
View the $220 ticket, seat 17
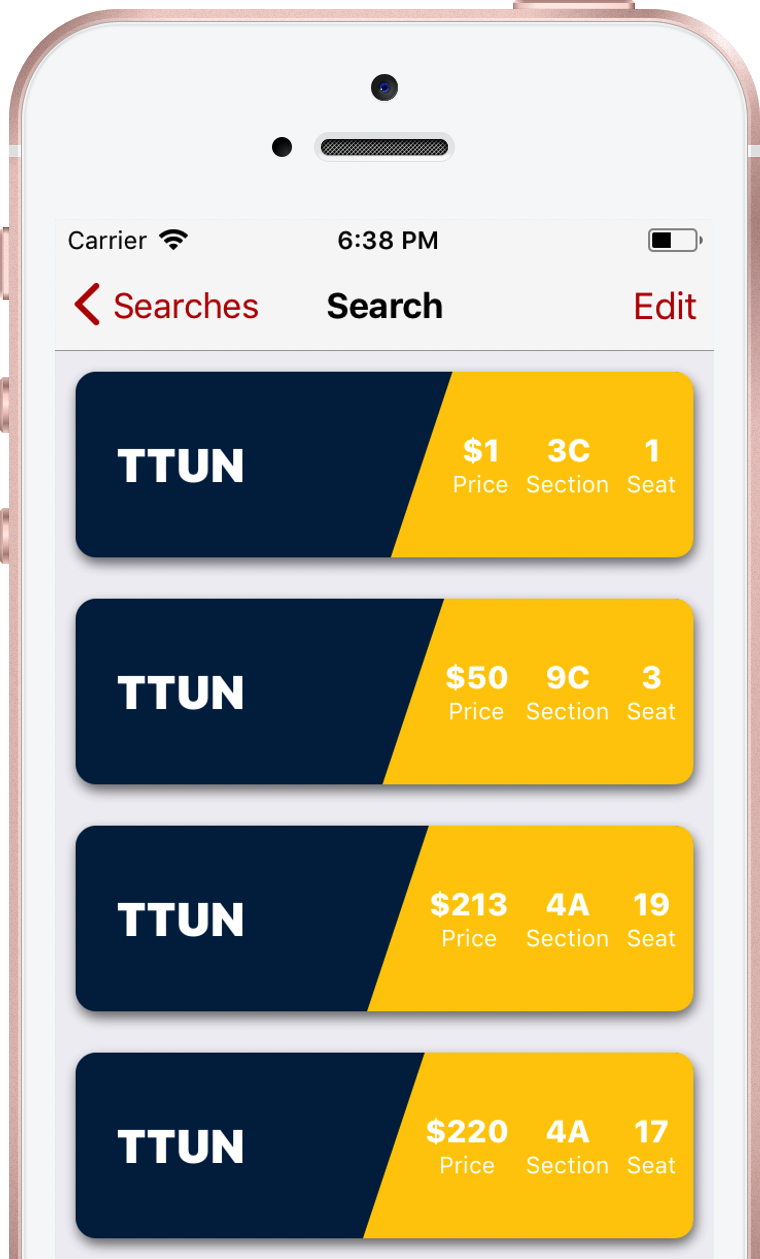(x=385, y=1146)
